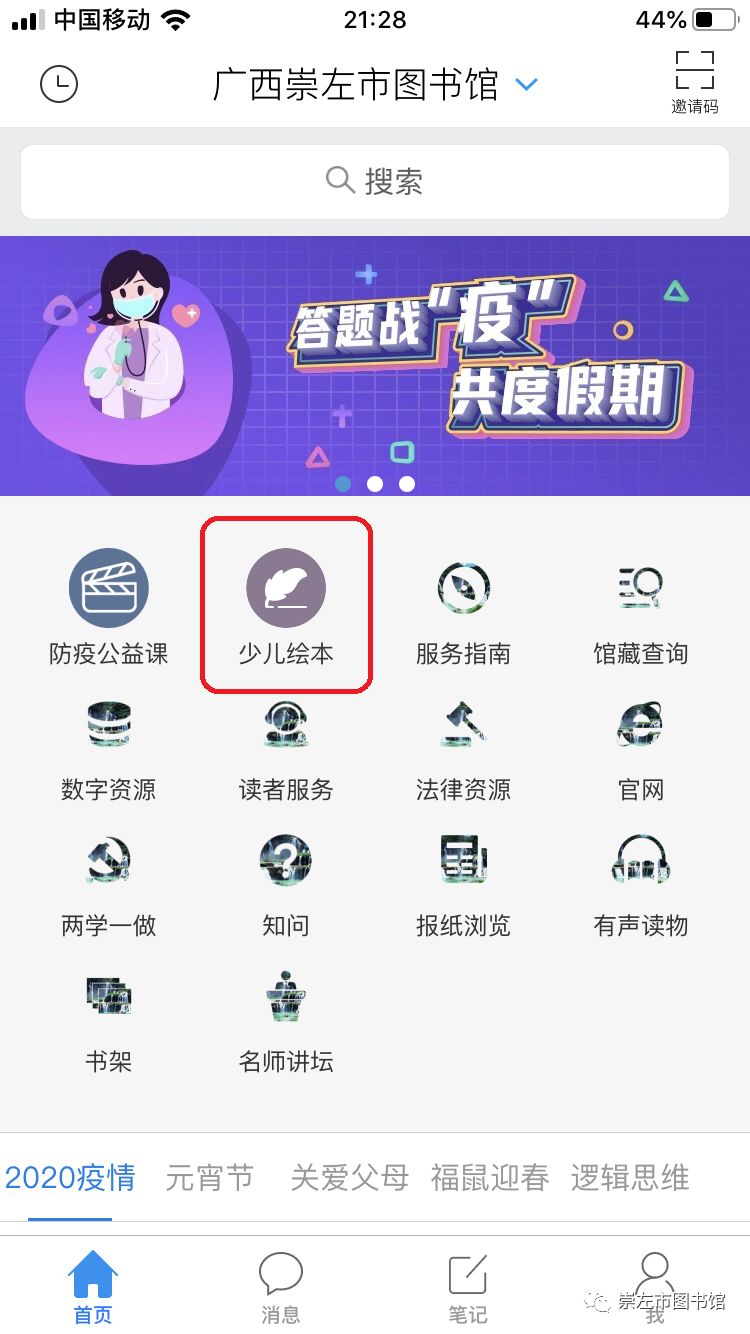Open 书架
The width and height of the screenshot is (750, 1334).
[108, 1021]
